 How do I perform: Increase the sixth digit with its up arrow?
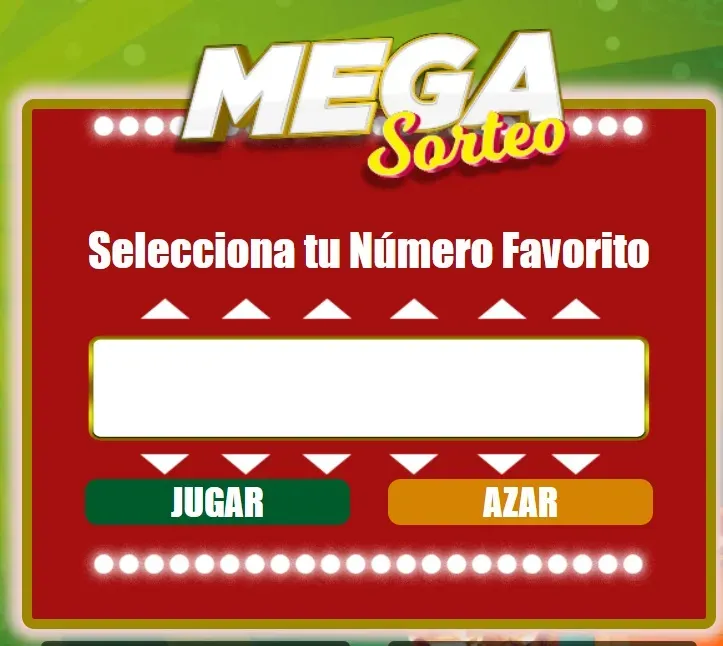coord(576,309)
